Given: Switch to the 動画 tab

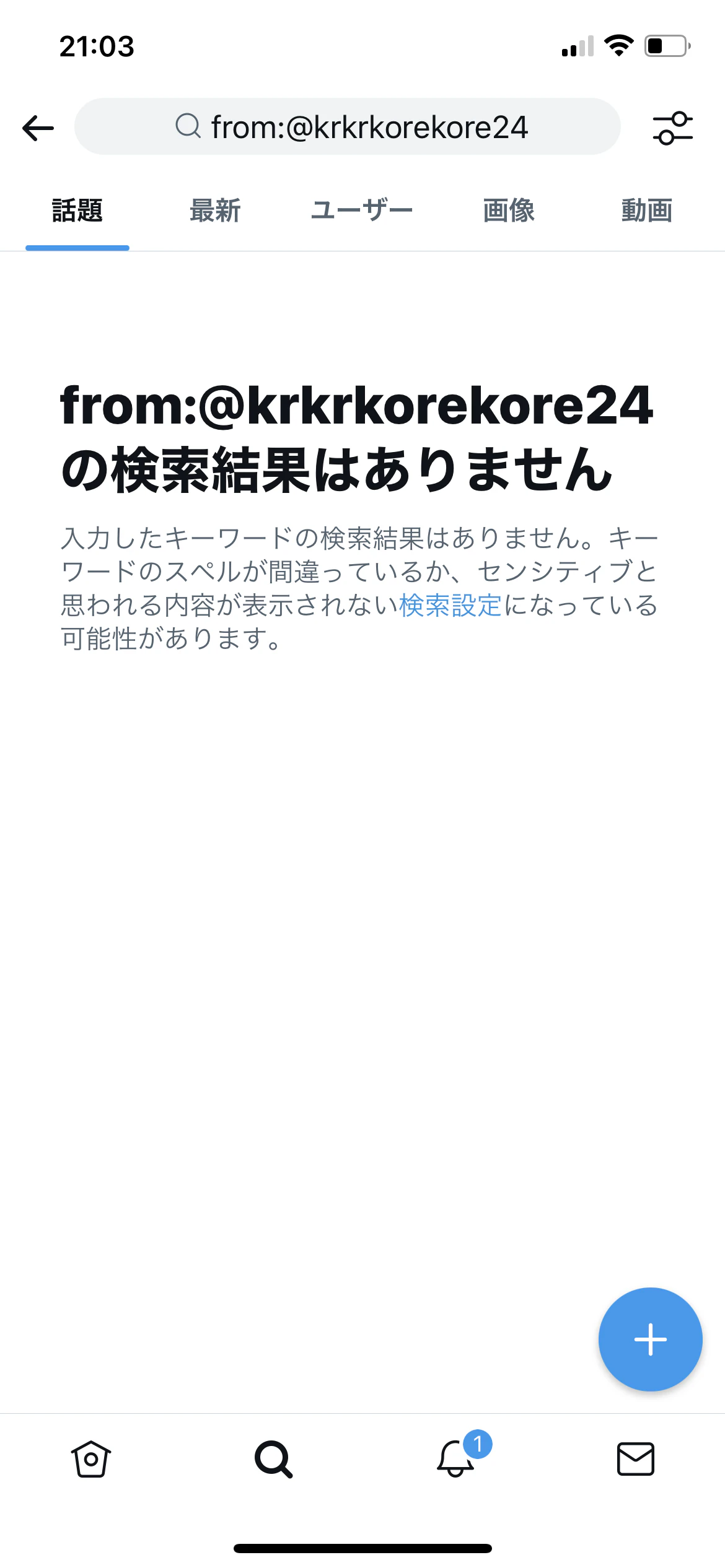Looking at the screenshot, I should click(x=646, y=211).
